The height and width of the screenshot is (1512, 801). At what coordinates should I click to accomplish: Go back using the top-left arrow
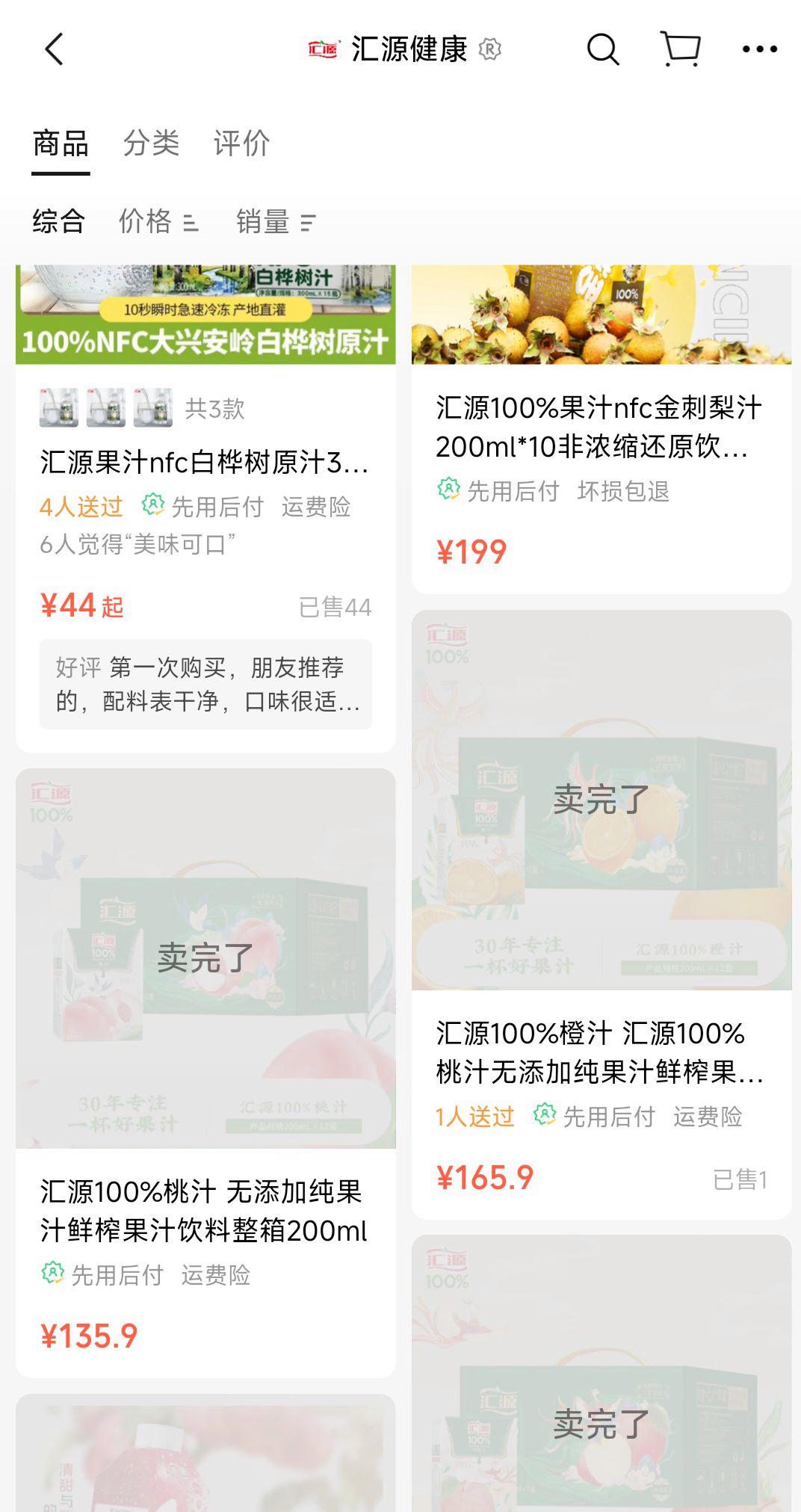pyautogui.click(x=55, y=49)
